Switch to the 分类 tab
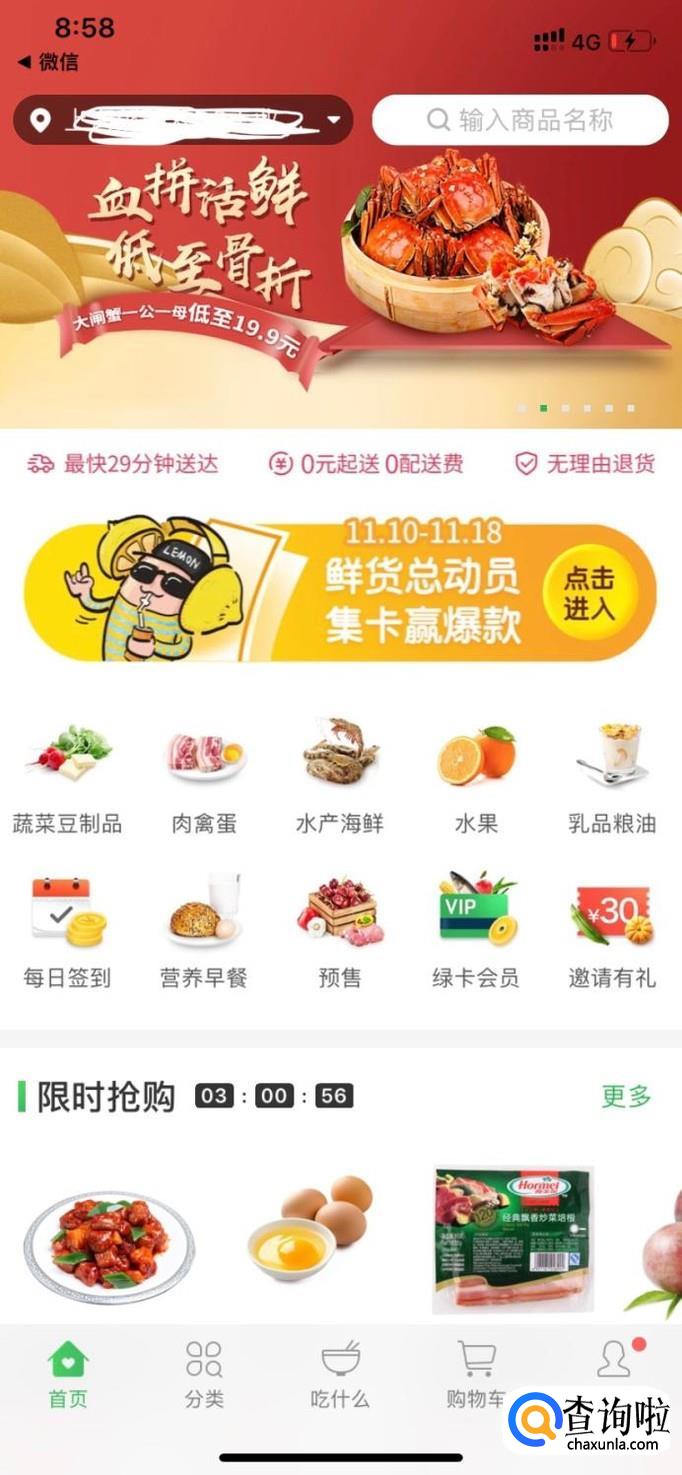The image size is (682, 1475). tap(204, 1375)
